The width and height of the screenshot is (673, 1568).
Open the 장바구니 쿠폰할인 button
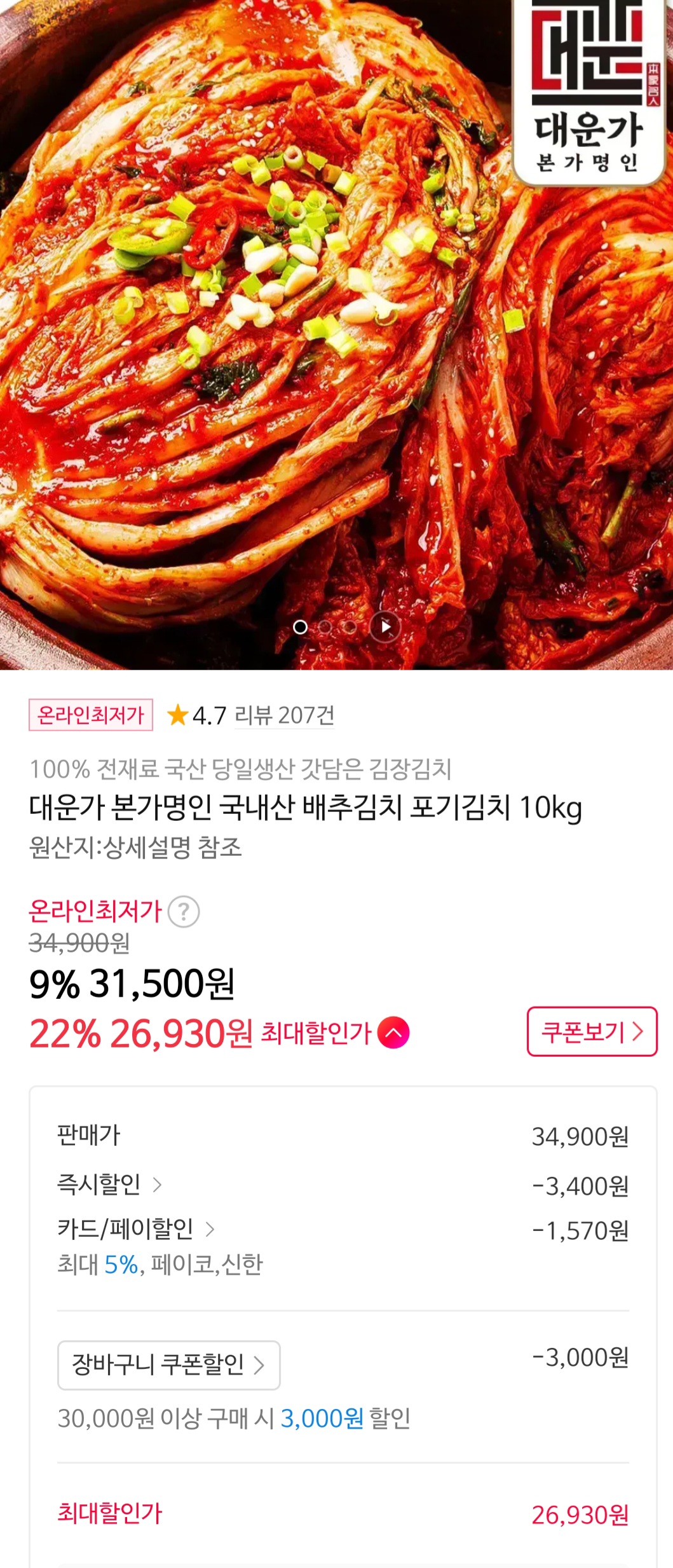(168, 1365)
